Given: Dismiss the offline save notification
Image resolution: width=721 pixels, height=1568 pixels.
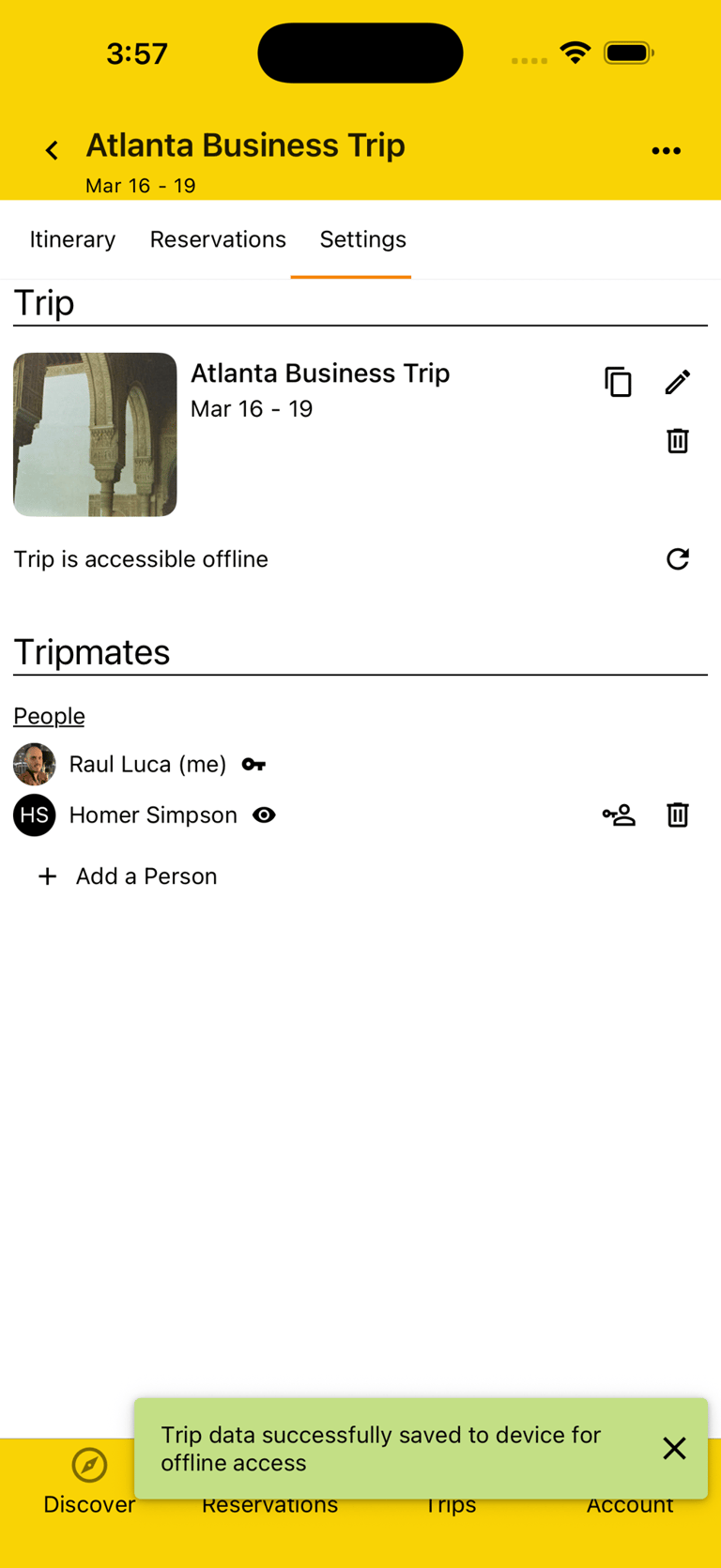Looking at the screenshot, I should tap(675, 1448).
